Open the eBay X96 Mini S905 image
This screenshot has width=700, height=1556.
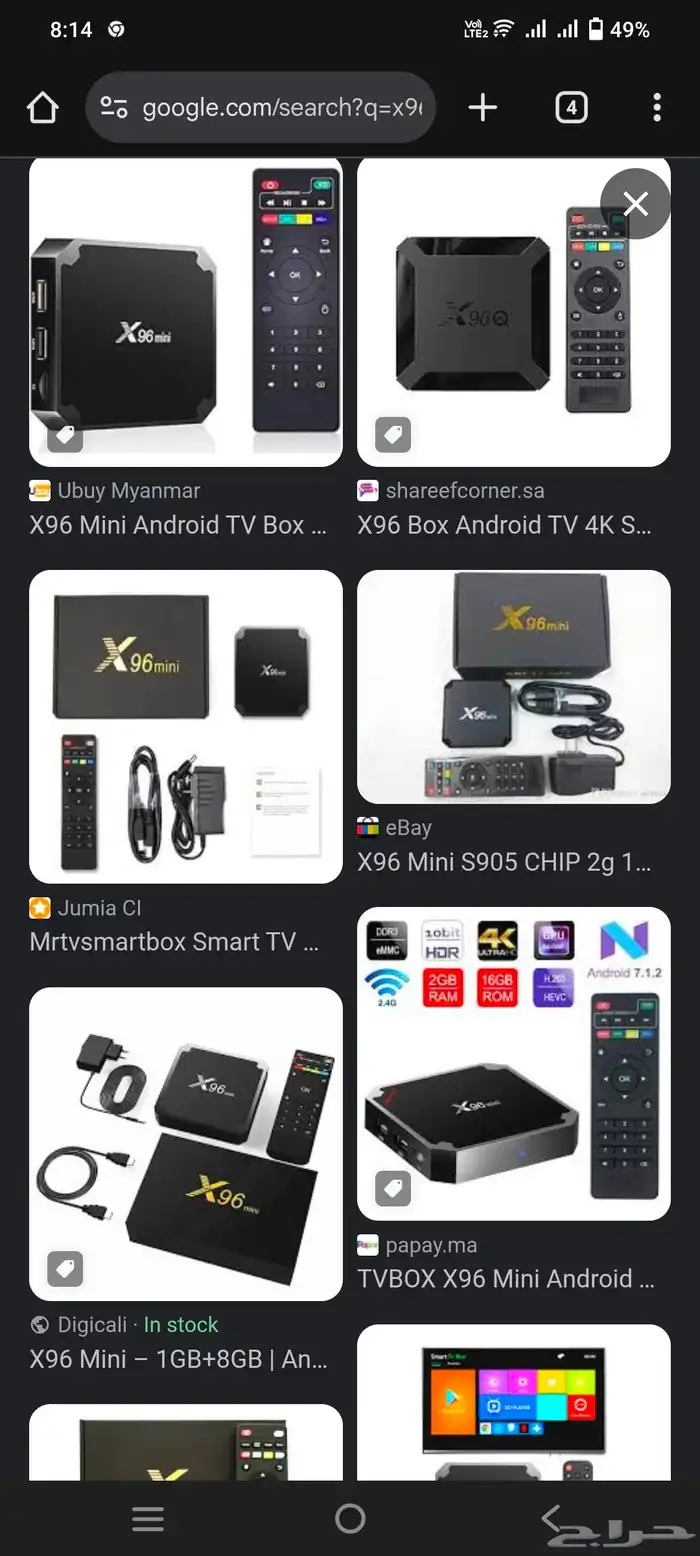513,687
